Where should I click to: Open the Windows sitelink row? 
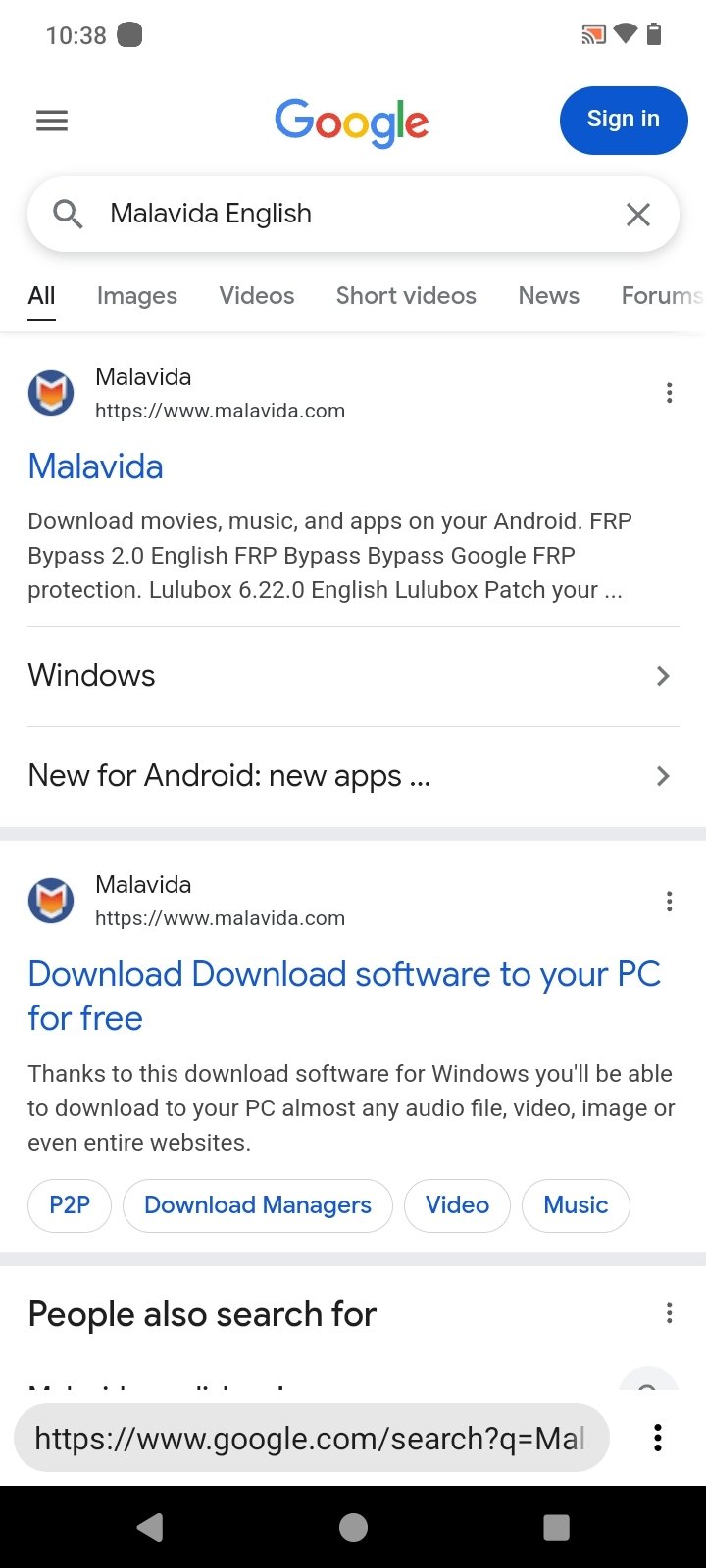(353, 676)
